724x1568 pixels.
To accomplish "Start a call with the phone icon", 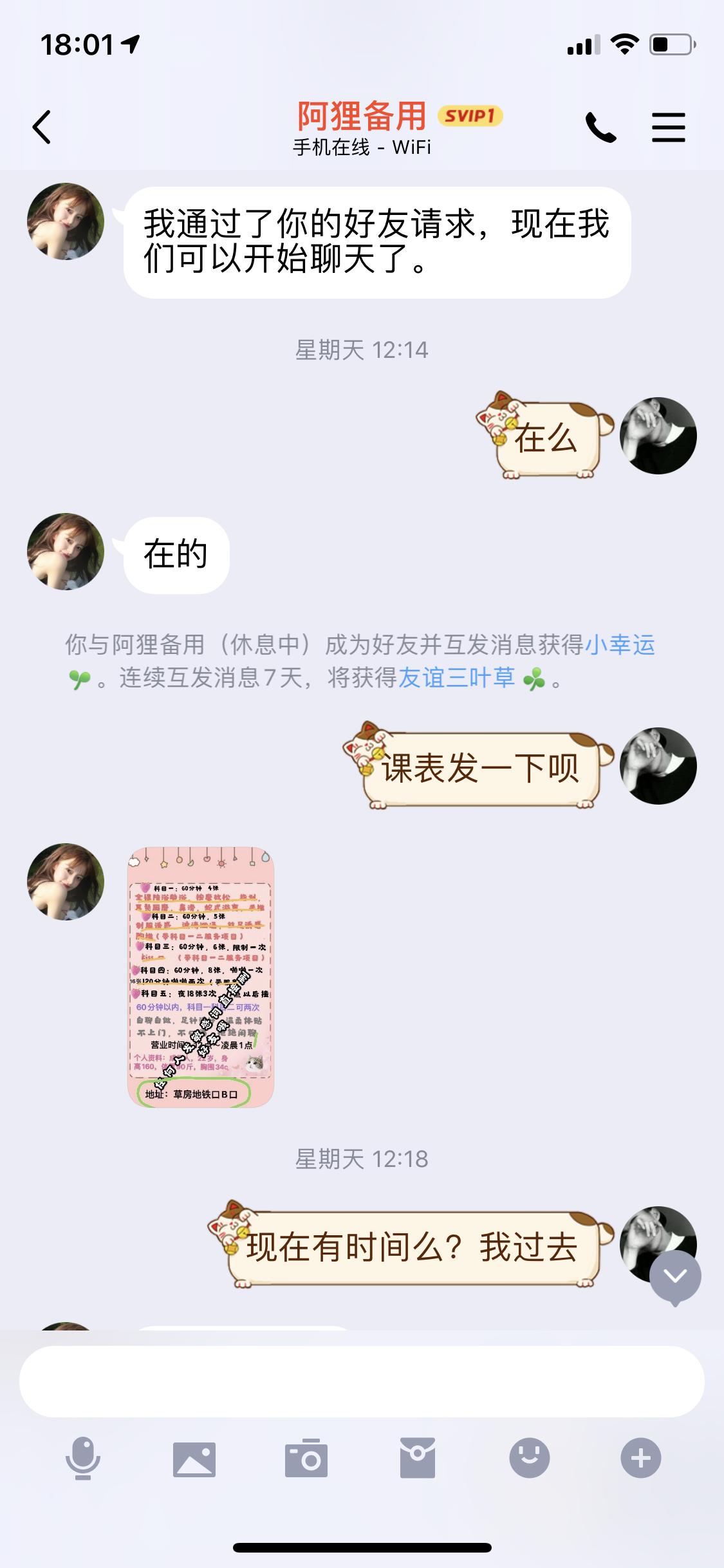I will click(x=600, y=126).
